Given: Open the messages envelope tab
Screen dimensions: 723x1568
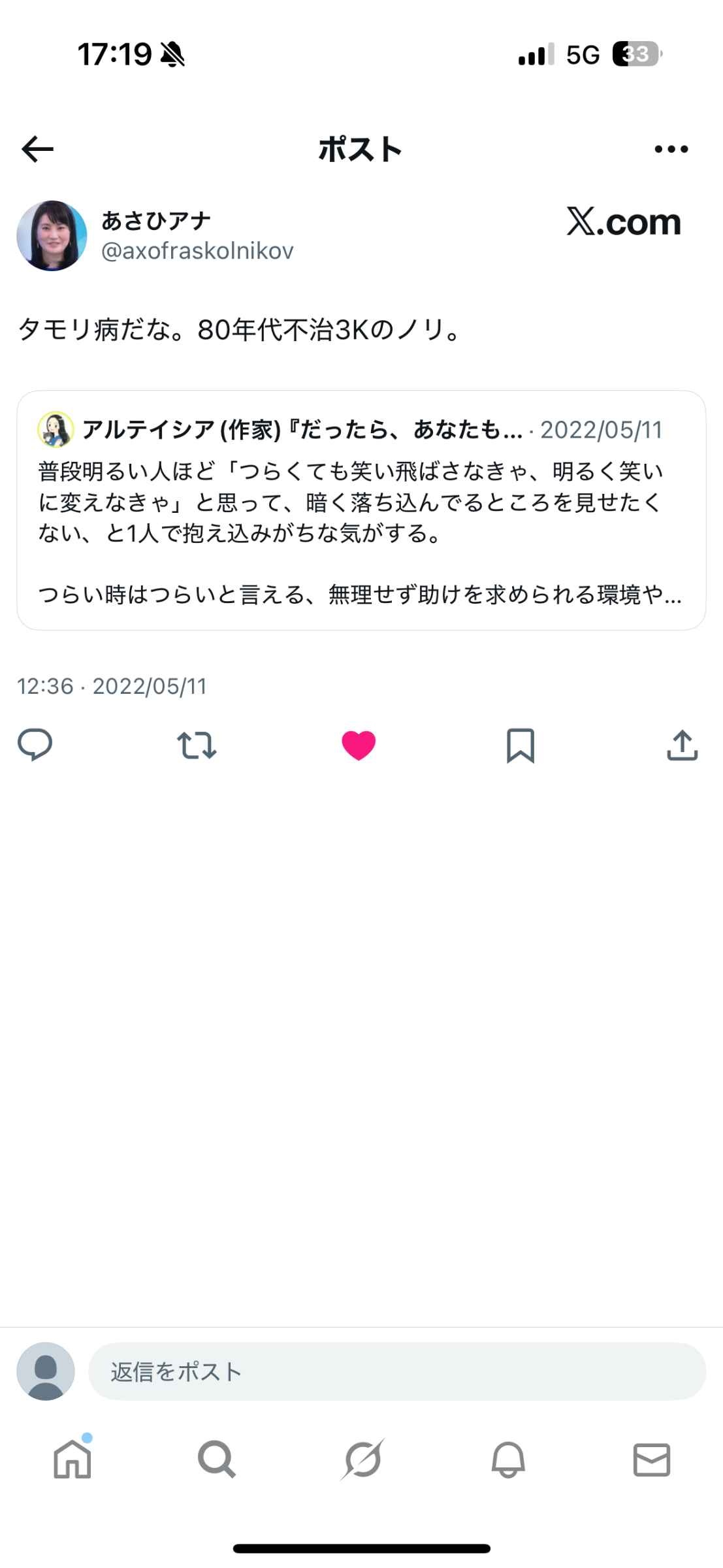Looking at the screenshot, I should pyautogui.click(x=651, y=1460).
